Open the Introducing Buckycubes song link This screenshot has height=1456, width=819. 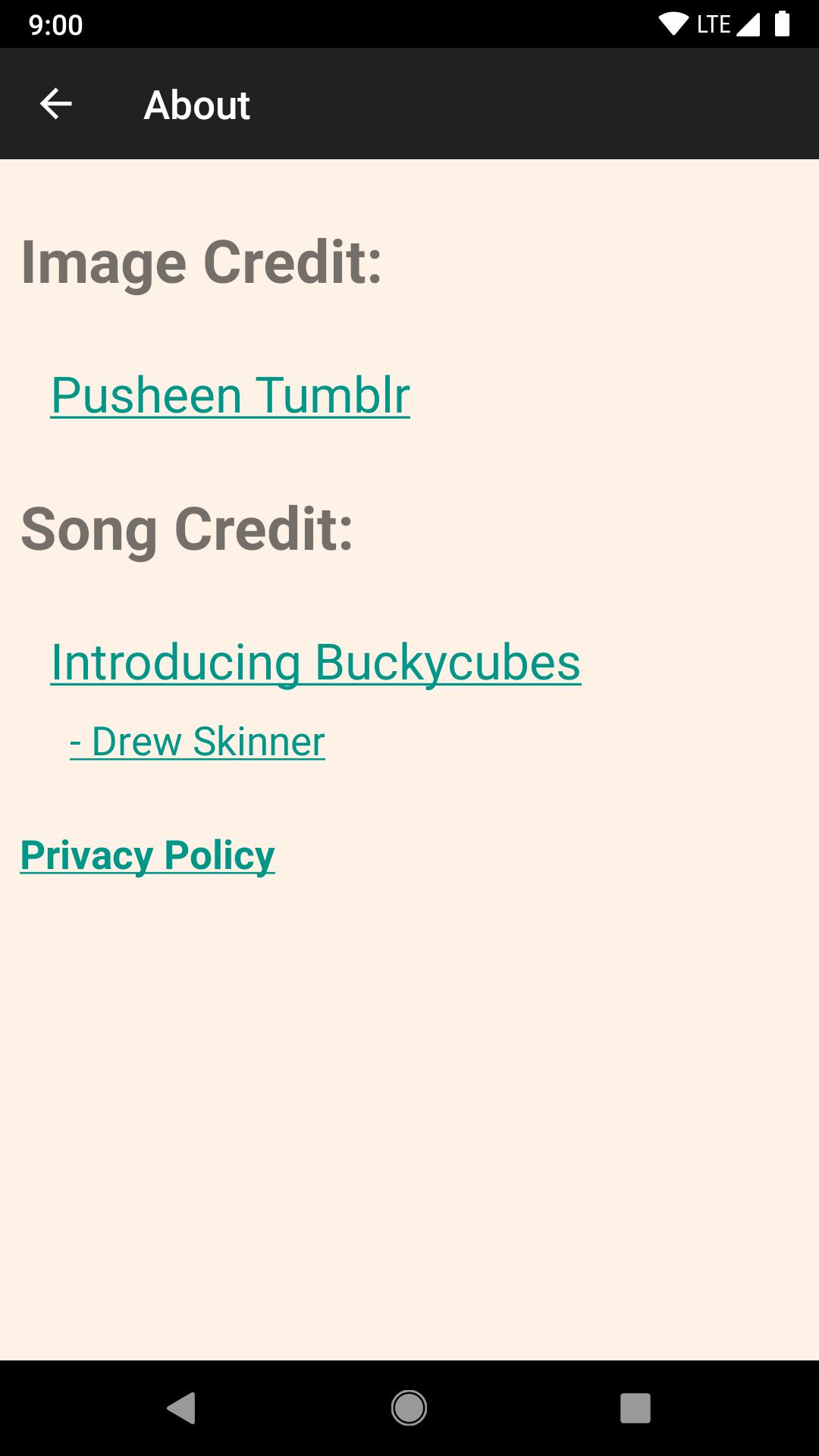pos(315,662)
